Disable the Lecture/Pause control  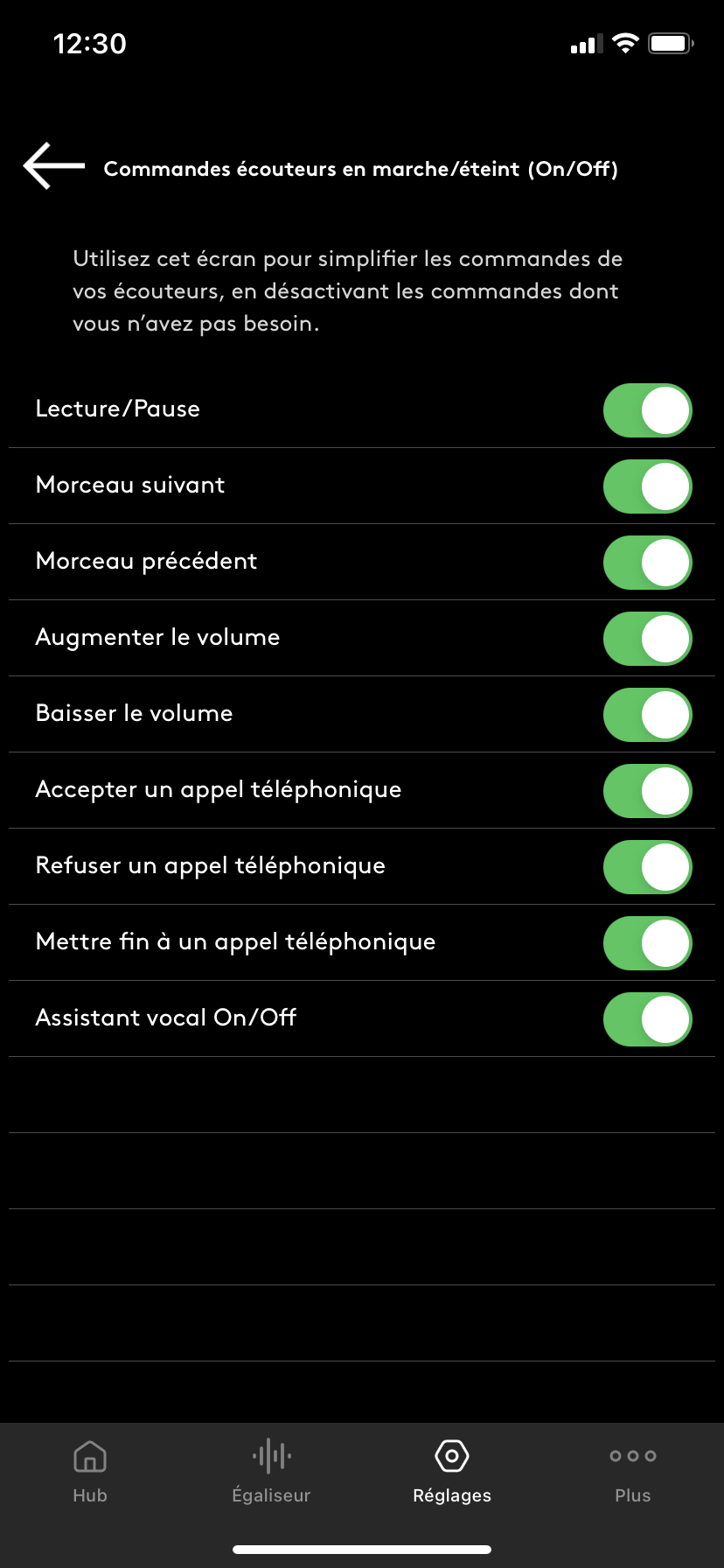coord(647,410)
